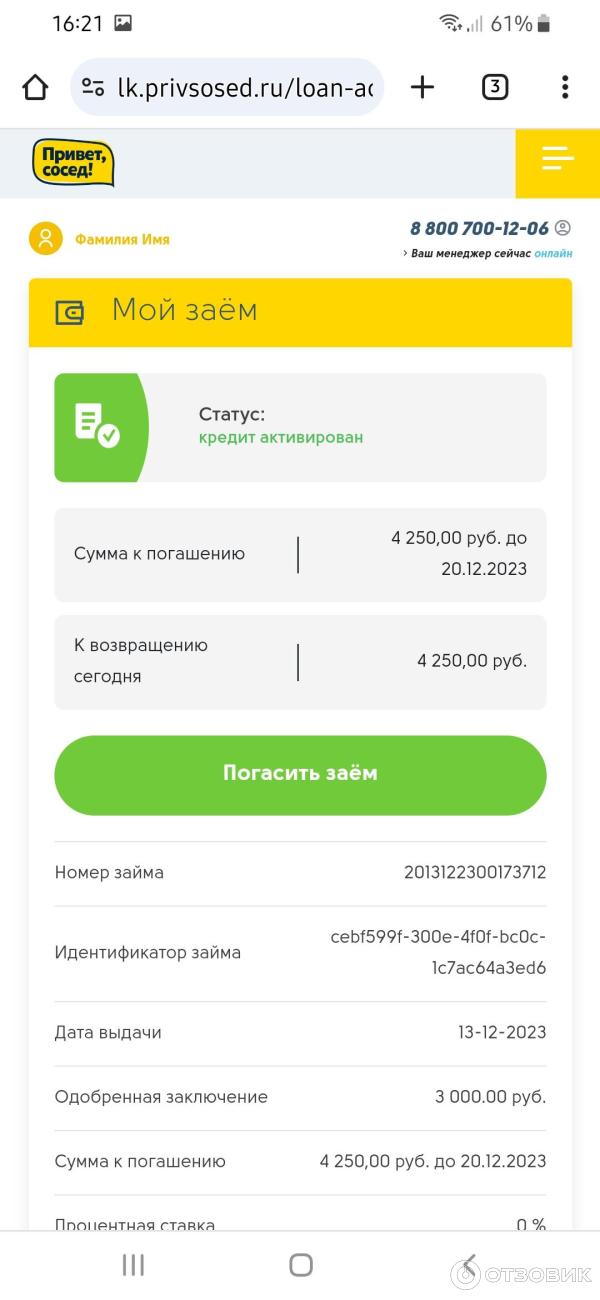
Task: Go back with system back button
Action: pyautogui.click(x=468, y=1265)
